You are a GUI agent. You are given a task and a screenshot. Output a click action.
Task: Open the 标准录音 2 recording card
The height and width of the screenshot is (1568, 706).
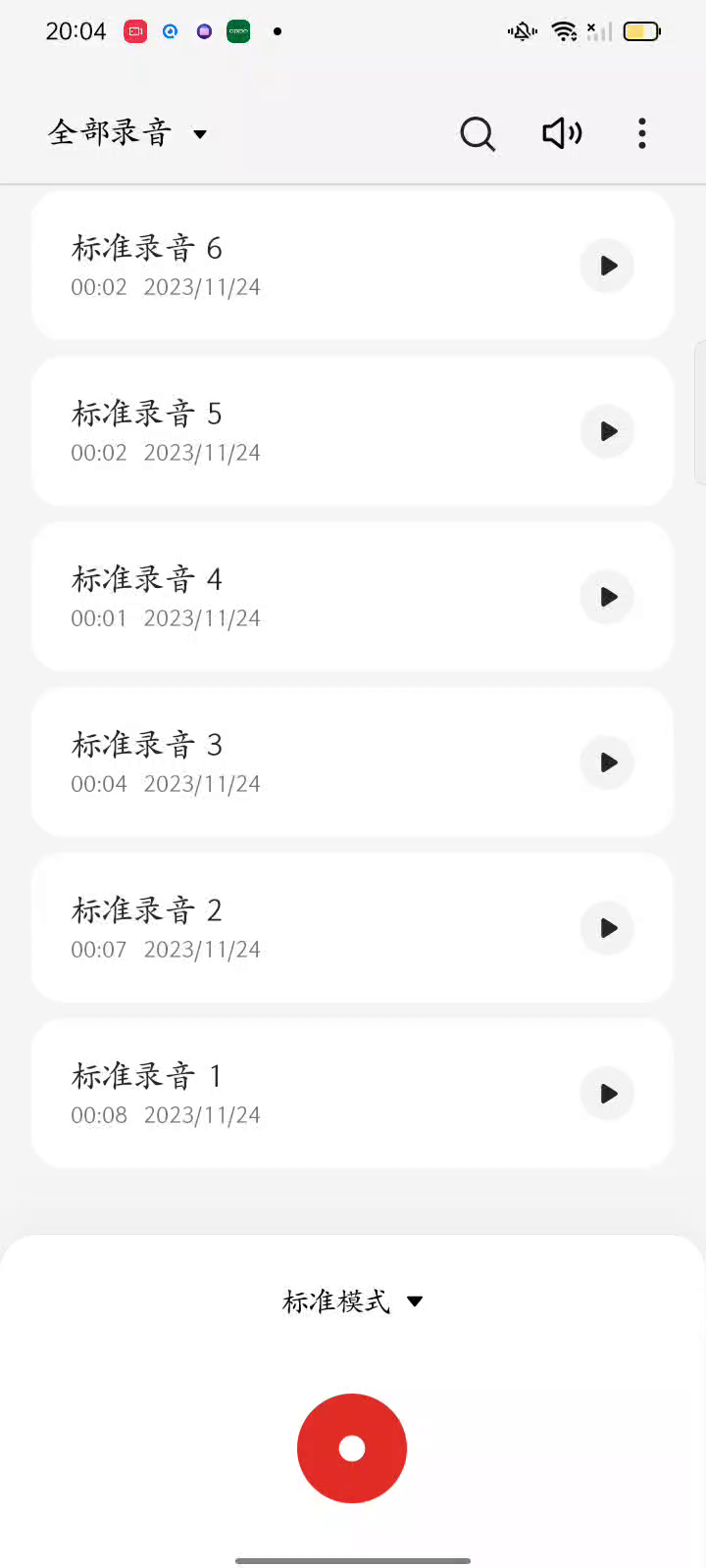(294, 928)
